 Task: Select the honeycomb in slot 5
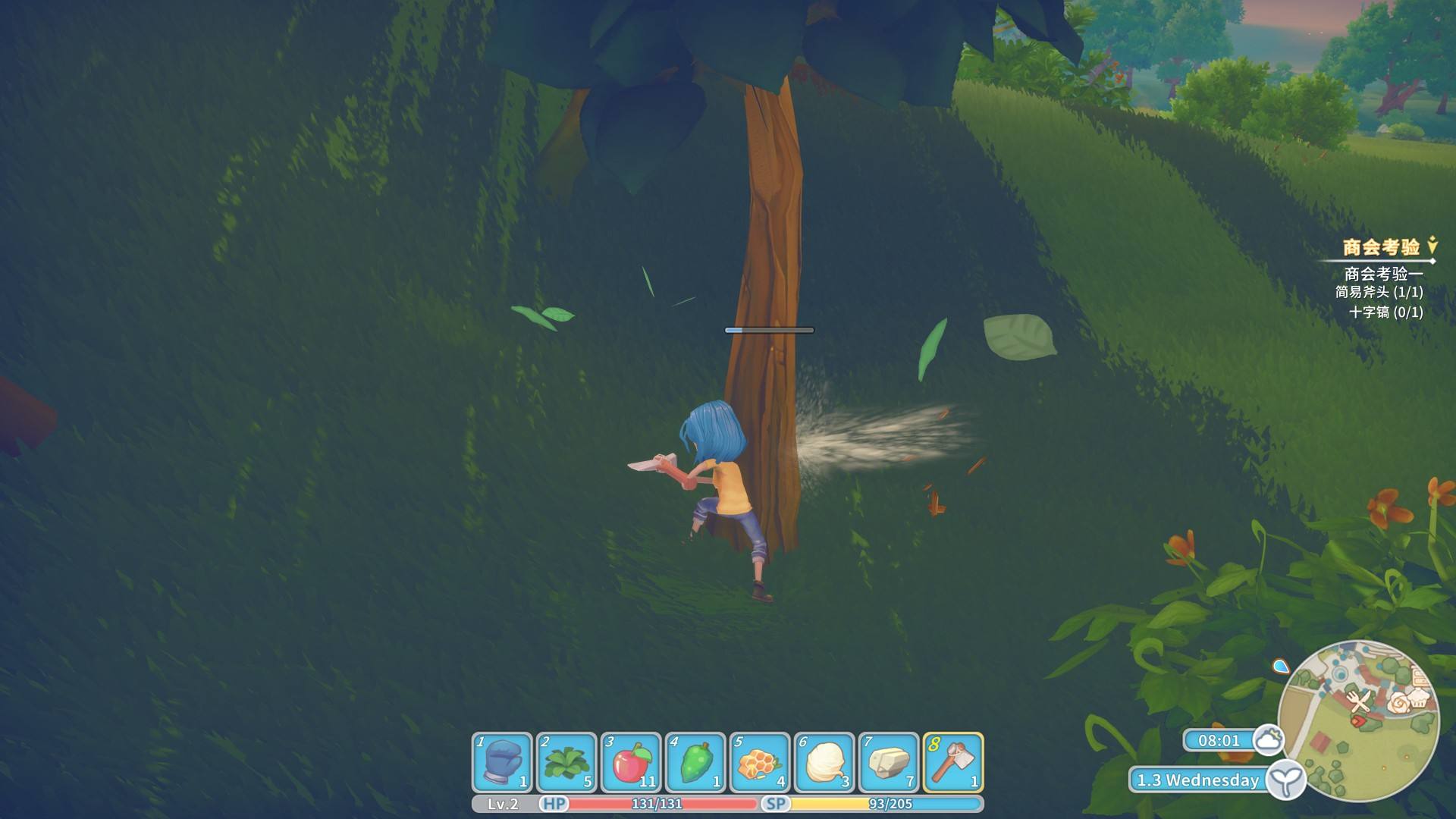tap(760, 762)
